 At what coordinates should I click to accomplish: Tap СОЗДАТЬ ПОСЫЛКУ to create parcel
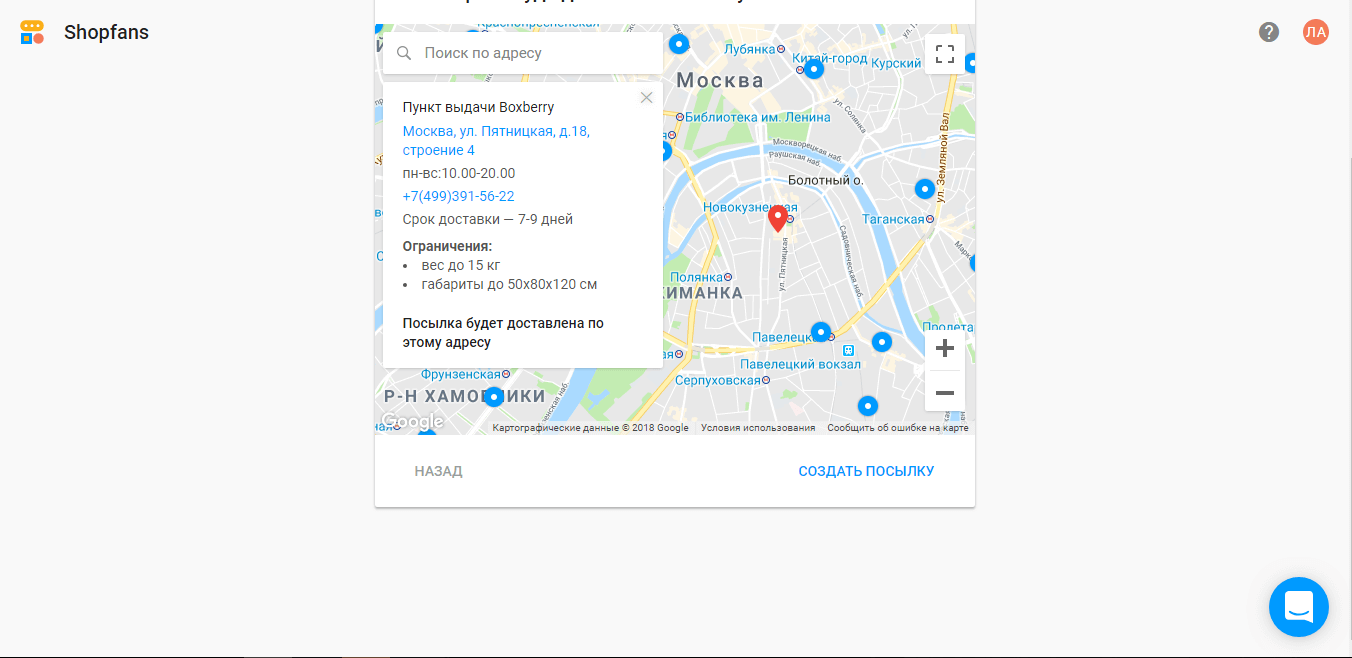pyautogui.click(x=866, y=471)
